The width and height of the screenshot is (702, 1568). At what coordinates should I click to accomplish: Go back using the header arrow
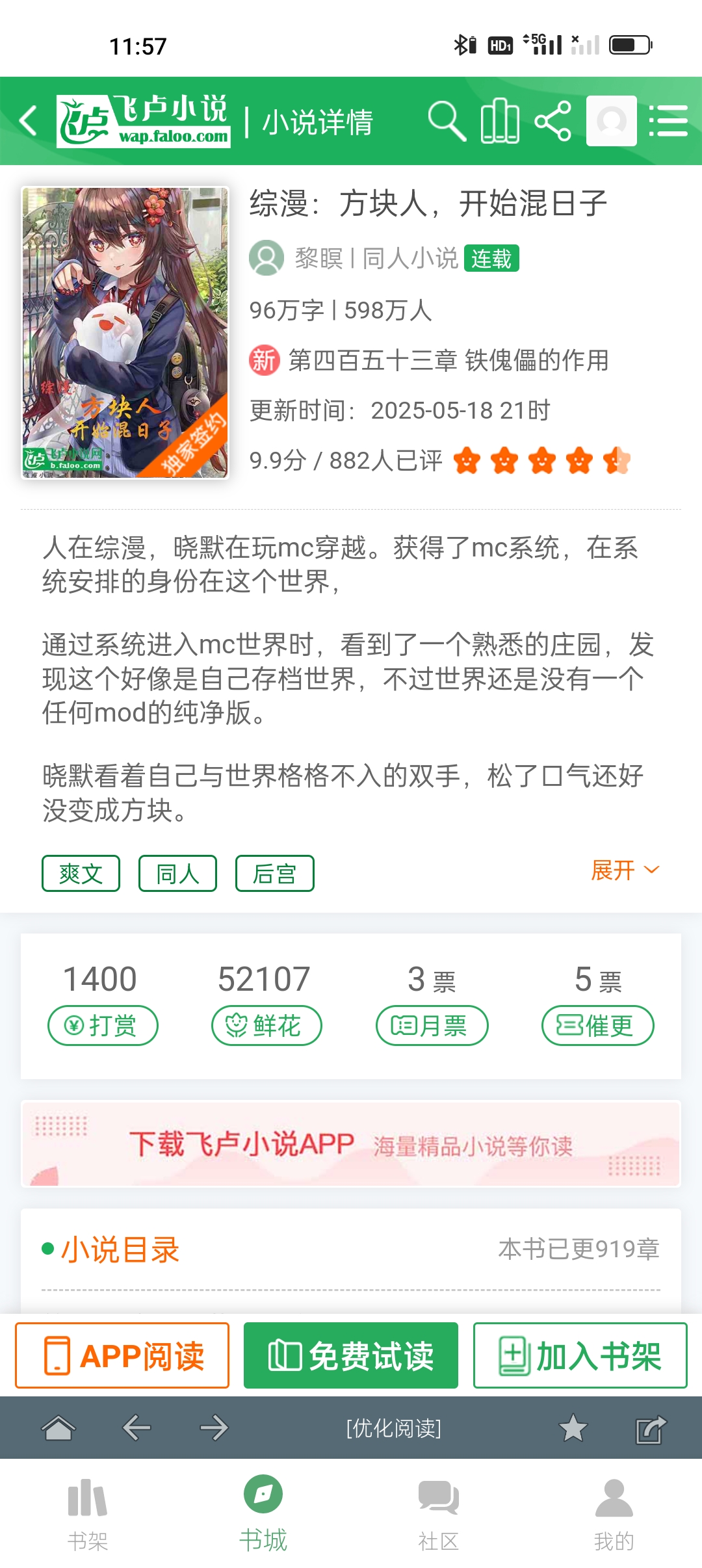[29, 121]
